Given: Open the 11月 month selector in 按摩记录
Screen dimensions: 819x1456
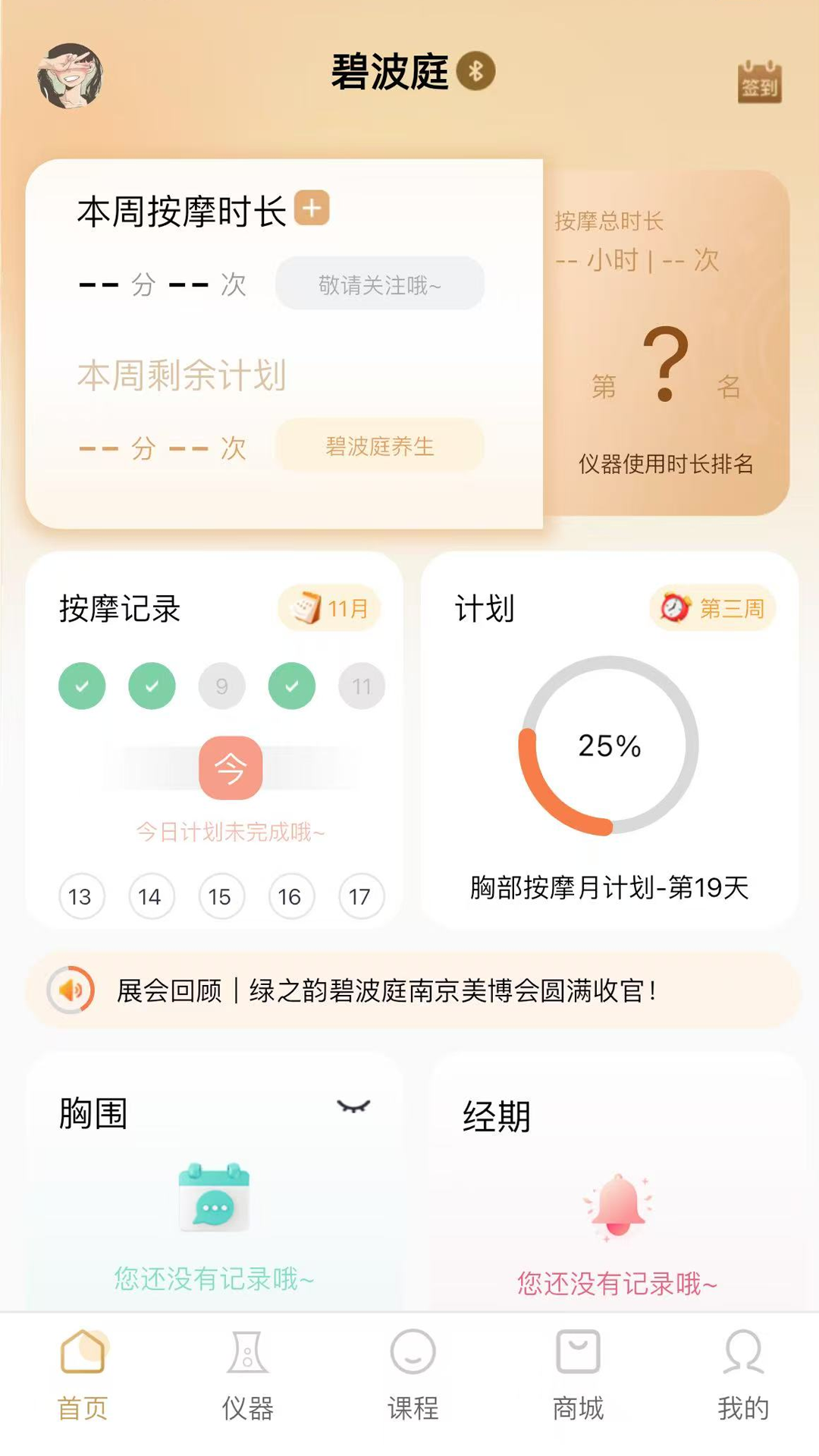Looking at the screenshot, I should tap(329, 607).
